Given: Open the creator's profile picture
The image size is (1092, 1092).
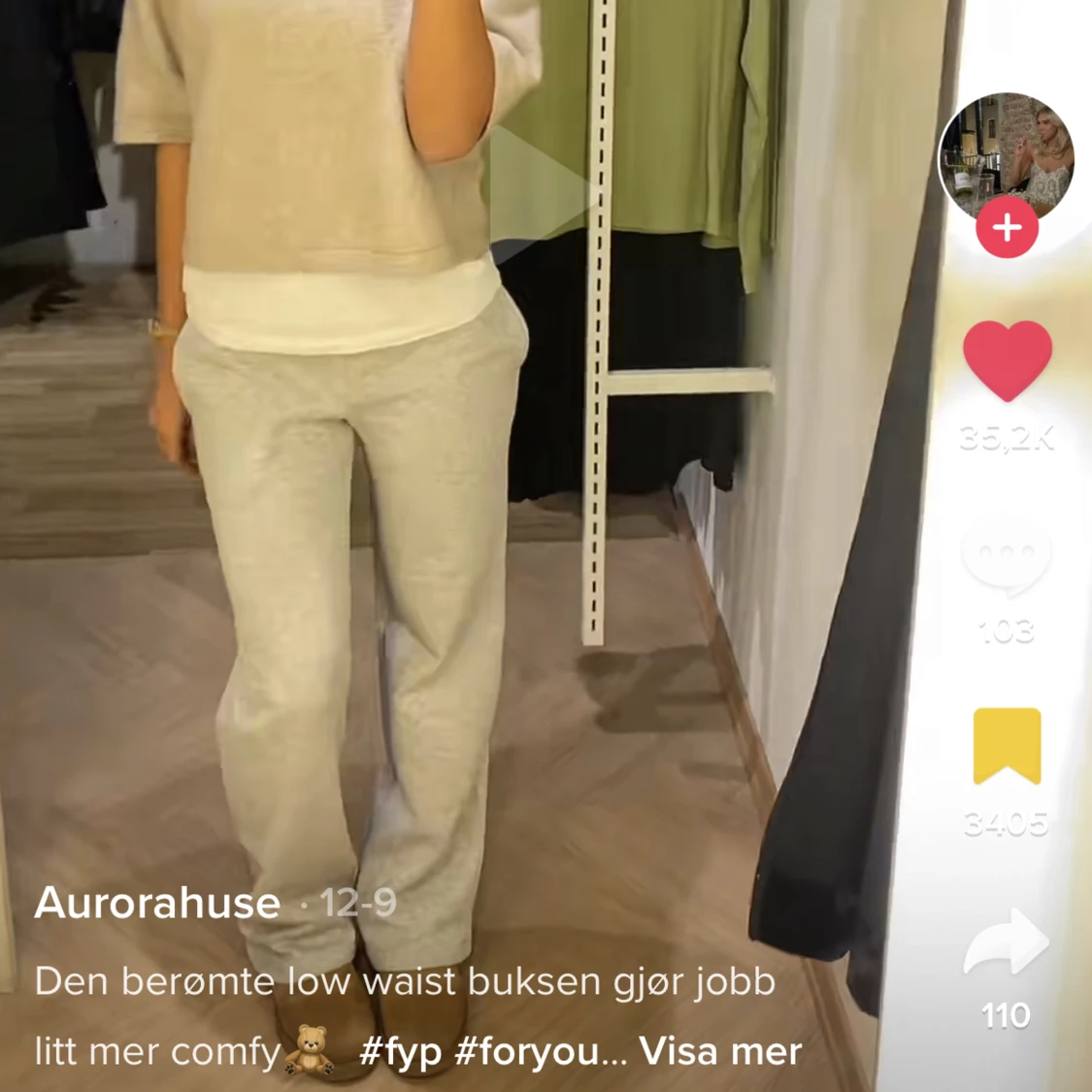Looking at the screenshot, I should point(1007,155).
